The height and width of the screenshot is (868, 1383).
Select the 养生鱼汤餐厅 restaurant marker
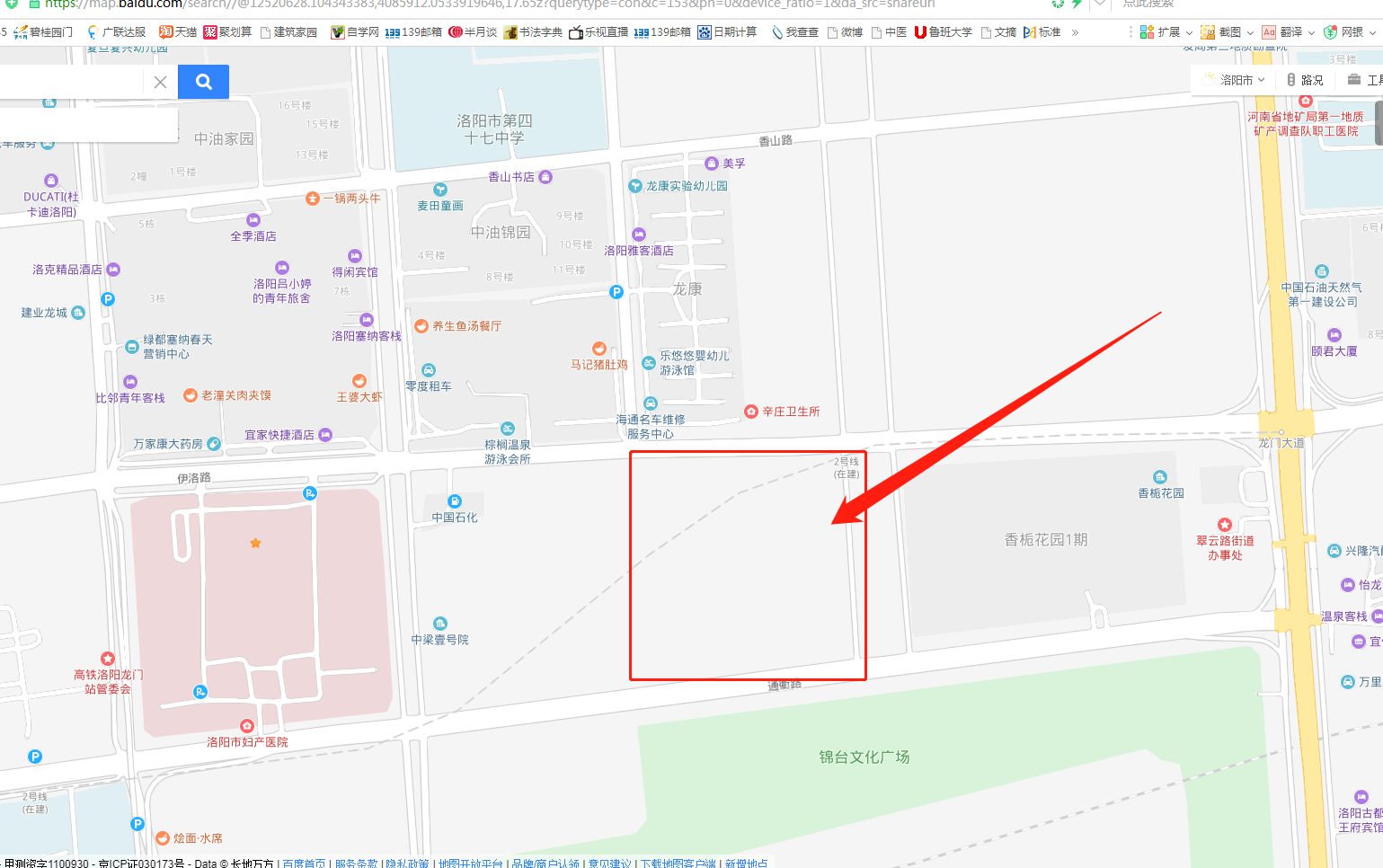(x=421, y=326)
